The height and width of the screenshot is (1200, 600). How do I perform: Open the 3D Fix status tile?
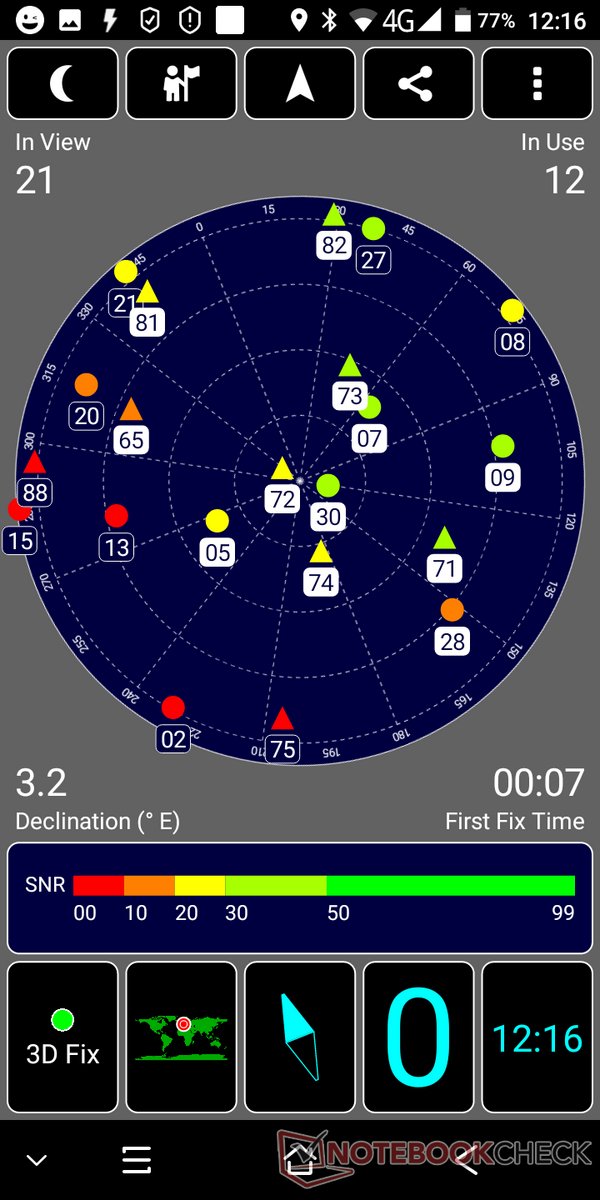click(x=63, y=1037)
